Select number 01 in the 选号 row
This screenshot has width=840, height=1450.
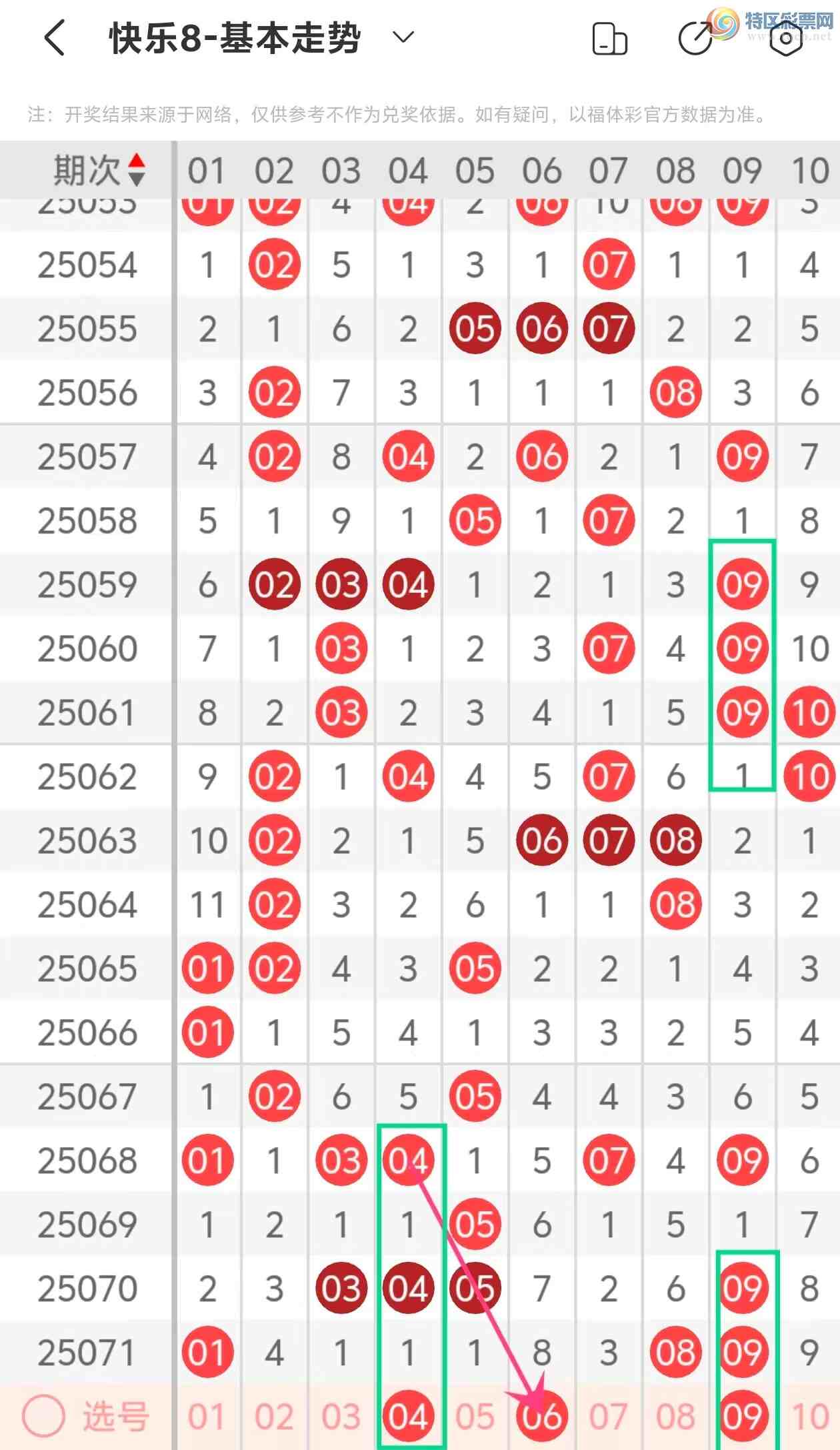[x=207, y=1417]
